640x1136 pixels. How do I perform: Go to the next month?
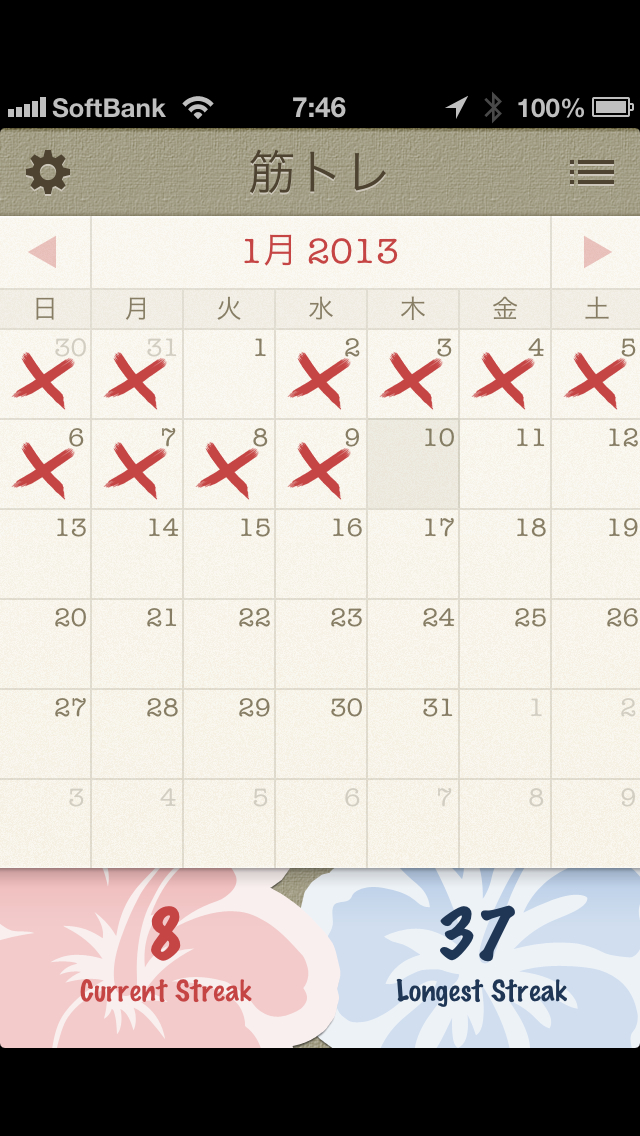[597, 252]
